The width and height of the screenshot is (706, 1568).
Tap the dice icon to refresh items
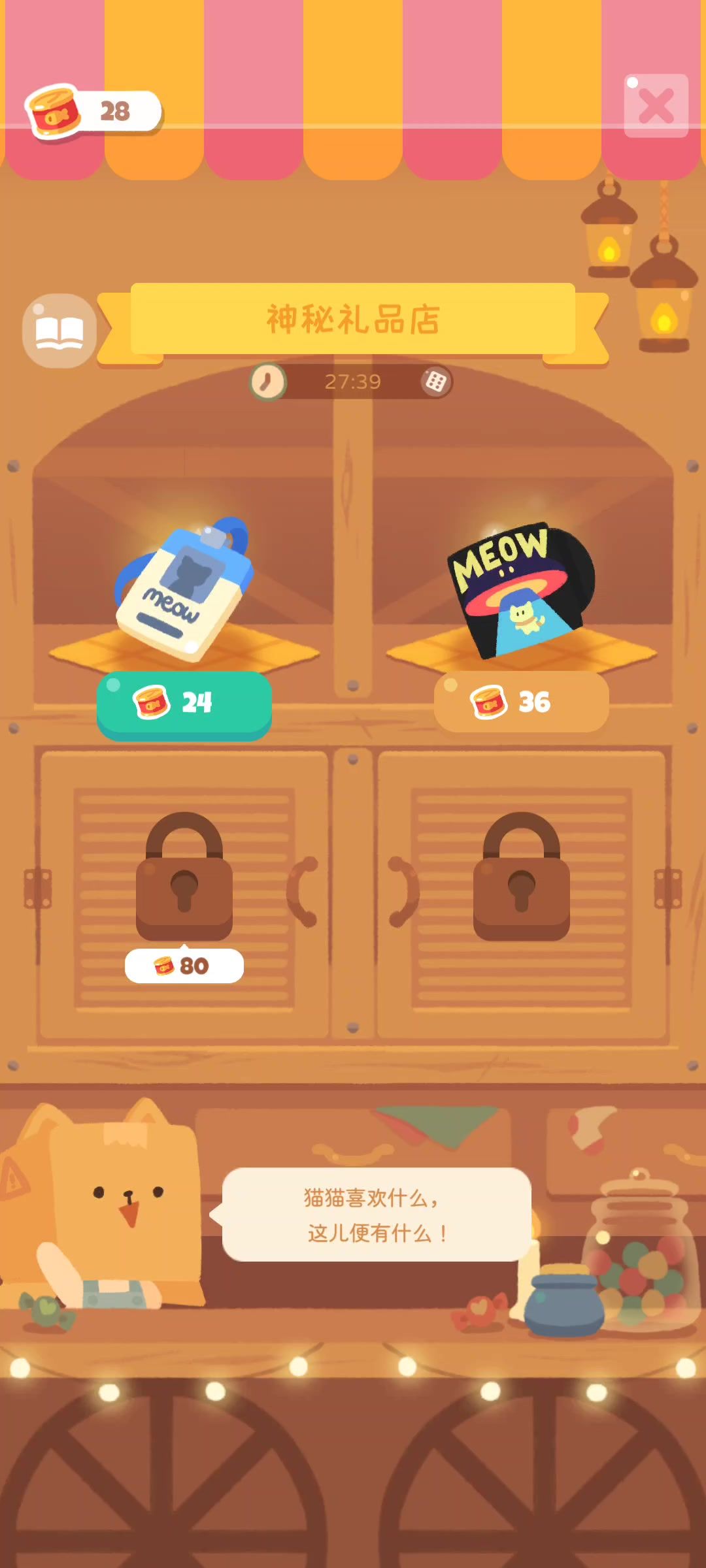click(435, 382)
